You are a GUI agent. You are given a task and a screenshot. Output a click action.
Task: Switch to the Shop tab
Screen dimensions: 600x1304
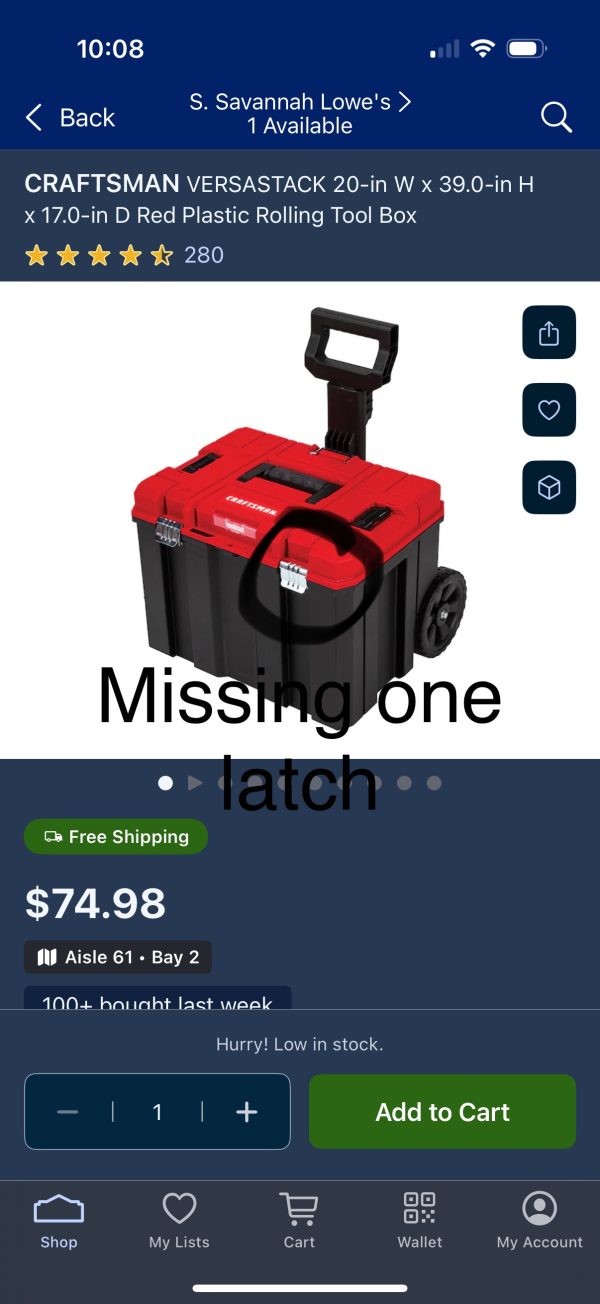(x=59, y=1222)
